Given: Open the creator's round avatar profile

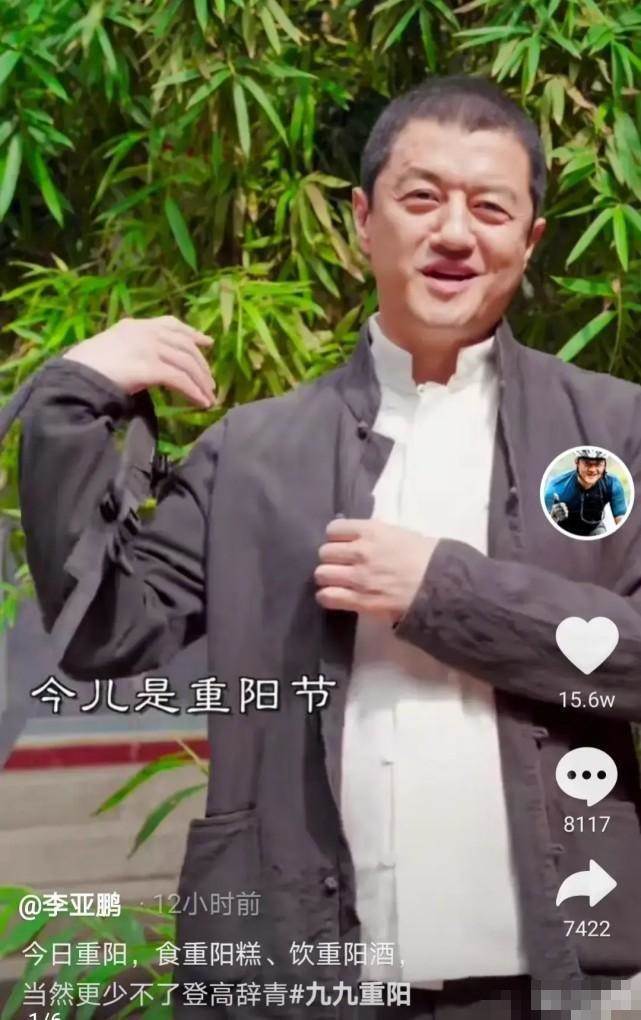Looking at the screenshot, I should (x=587, y=493).
